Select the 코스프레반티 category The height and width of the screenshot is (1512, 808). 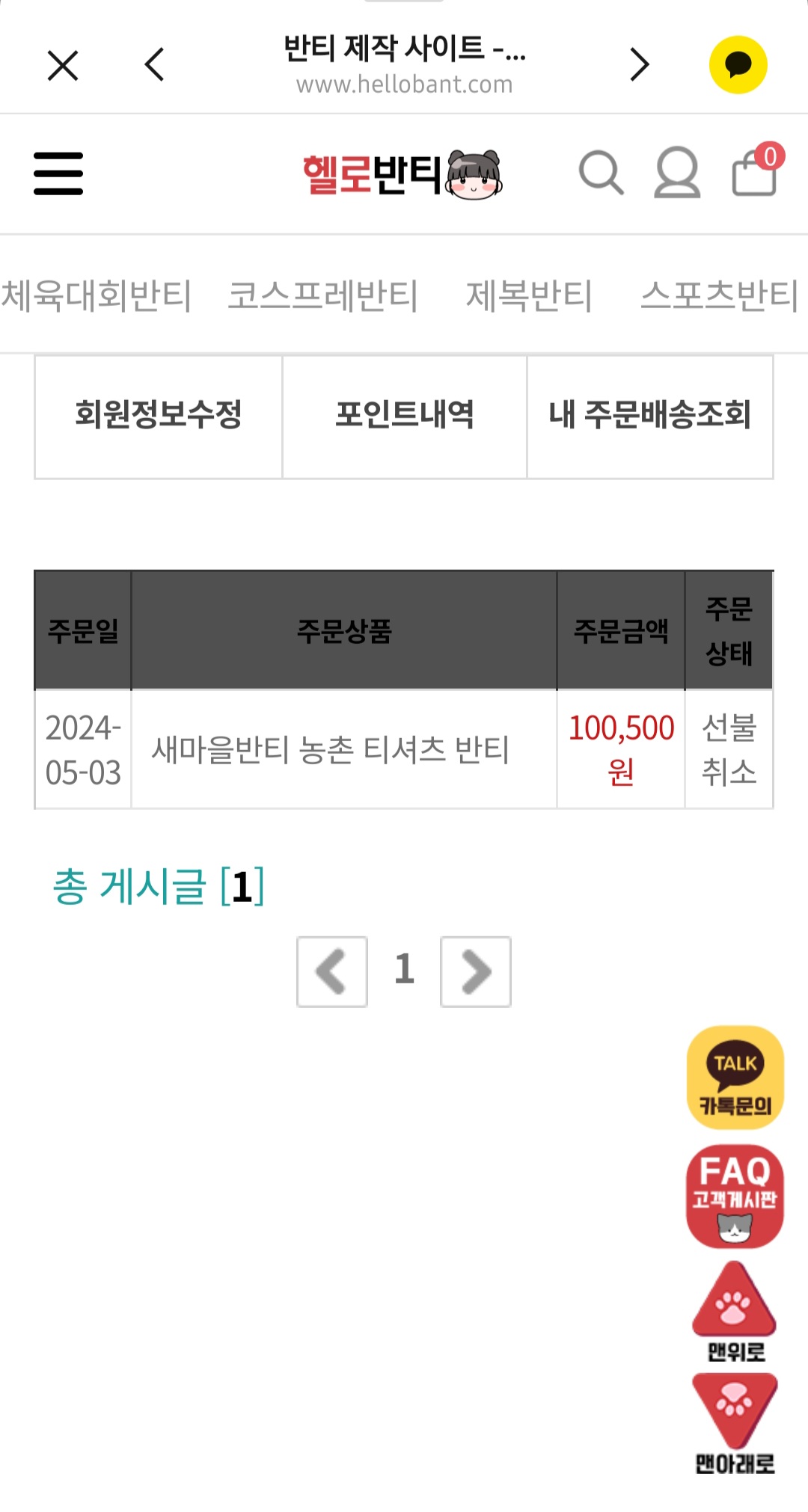(322, 295)
